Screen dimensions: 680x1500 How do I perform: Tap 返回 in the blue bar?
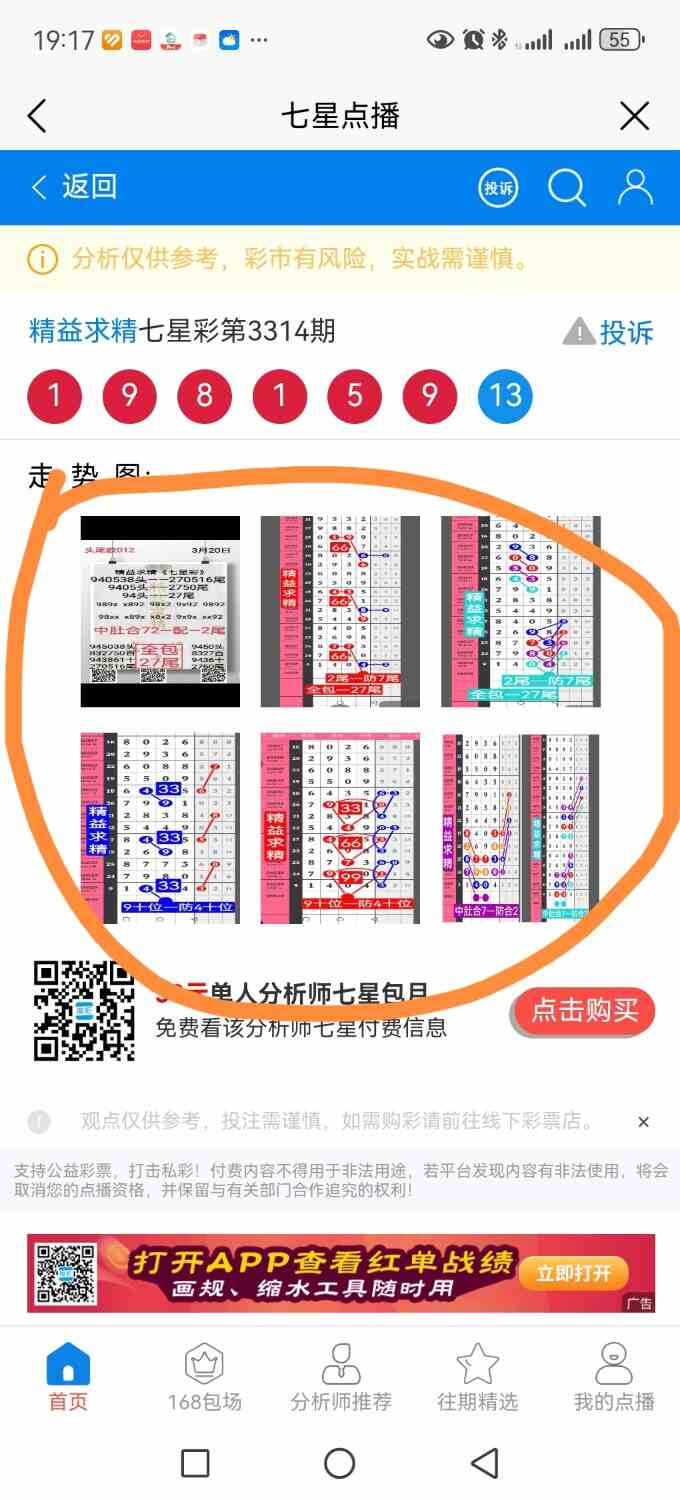[x=75, y=186]
